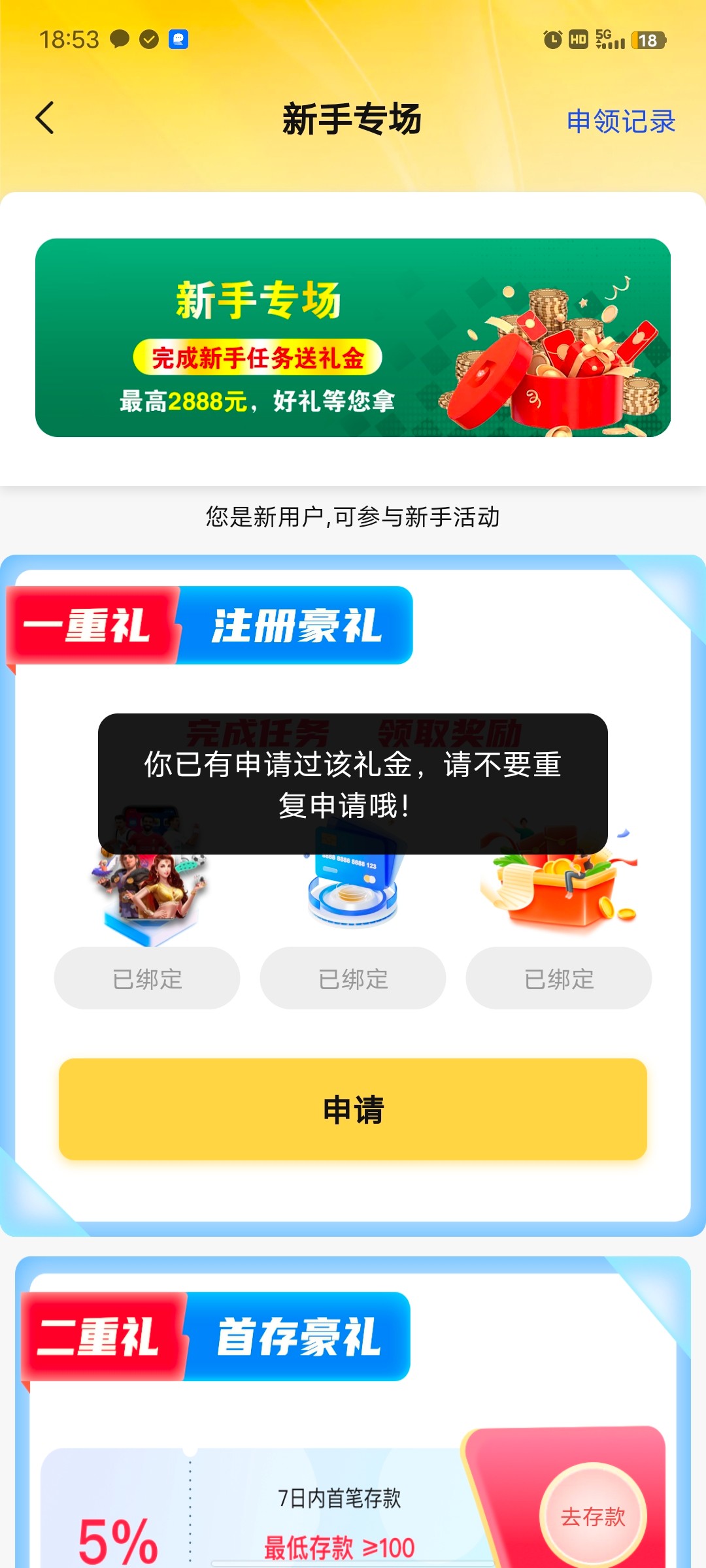Go back using the arrow
This screenshot has height=1568, width=706.
click(x=44, y=119)
